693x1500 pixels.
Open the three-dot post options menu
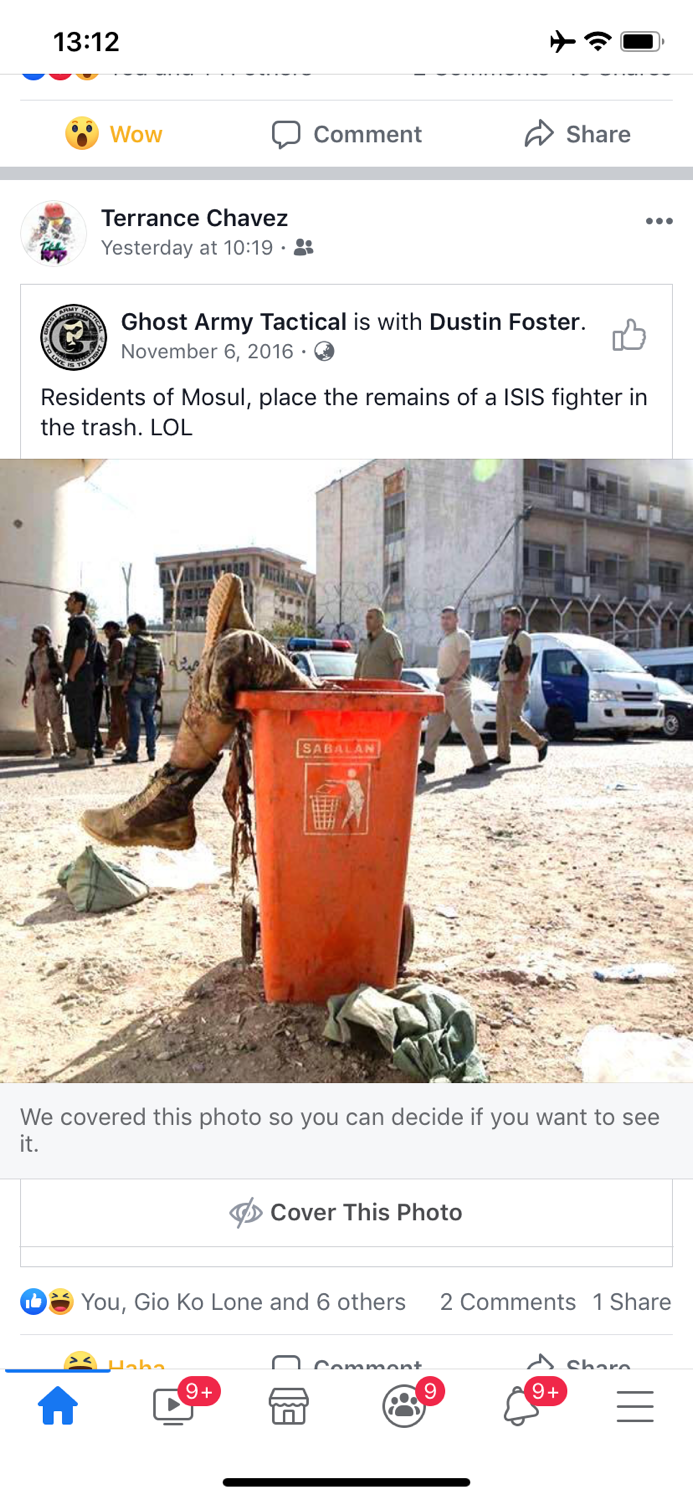(x=659, y=221)
